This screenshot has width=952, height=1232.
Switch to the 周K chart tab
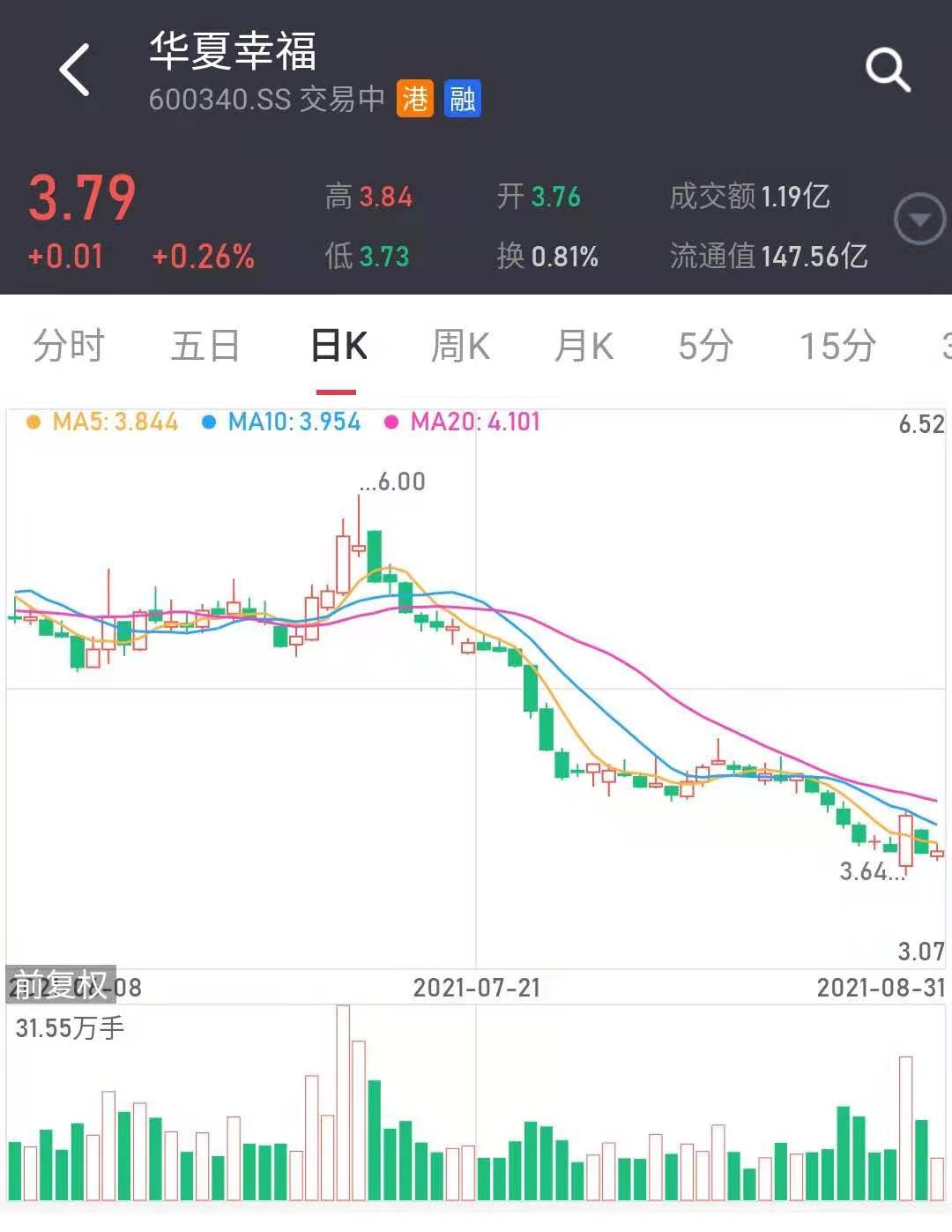(460, 346)
